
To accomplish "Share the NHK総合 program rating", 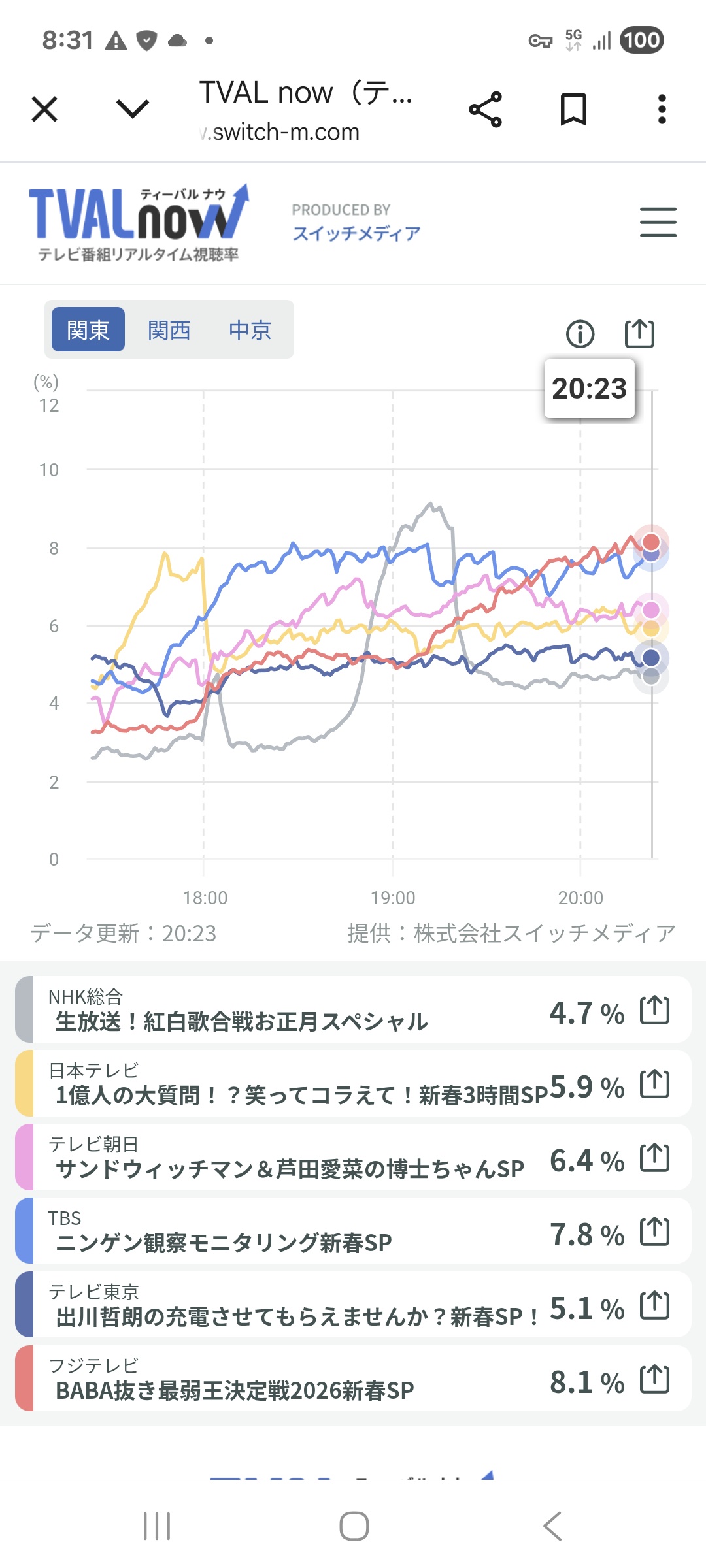I will 654,1010.
